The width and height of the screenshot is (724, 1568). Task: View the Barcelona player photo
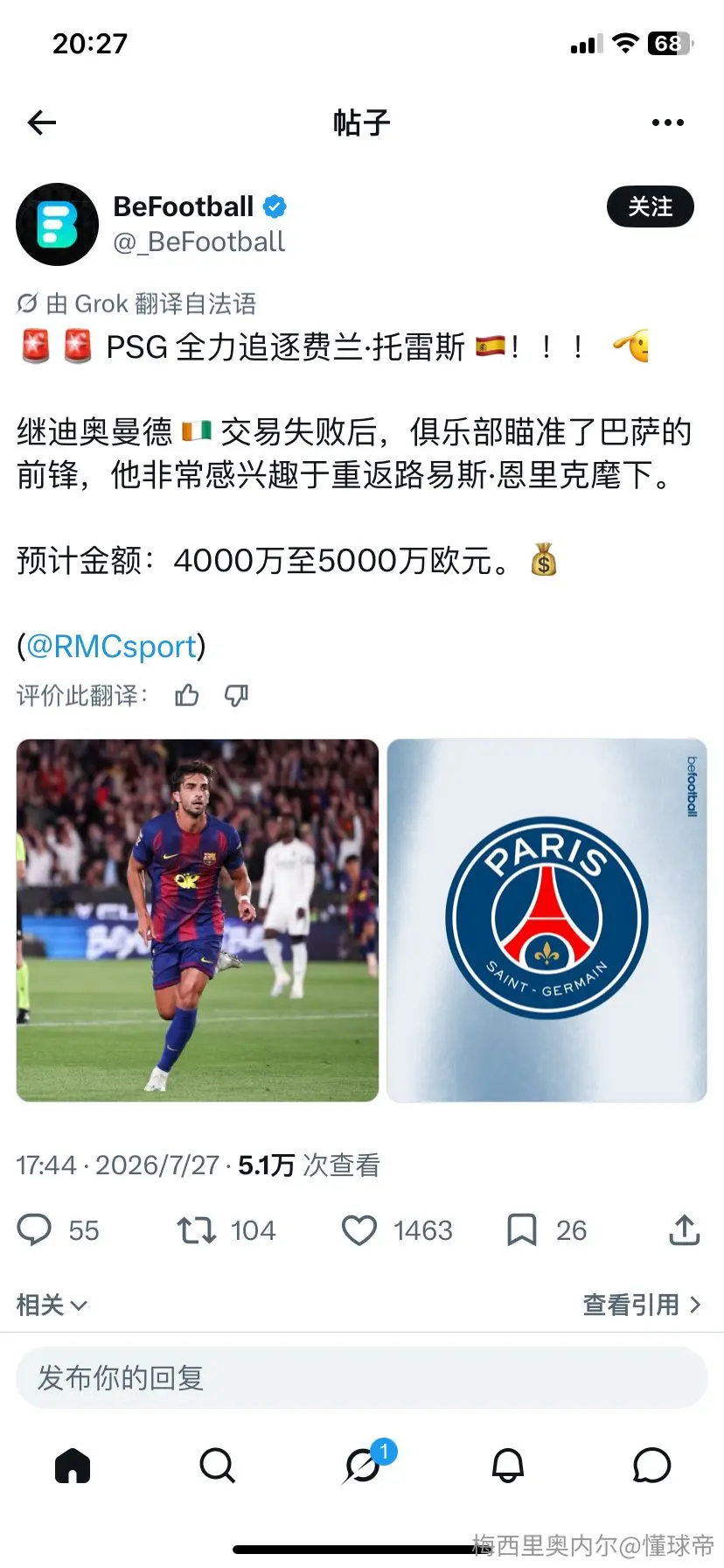(198, 920)
